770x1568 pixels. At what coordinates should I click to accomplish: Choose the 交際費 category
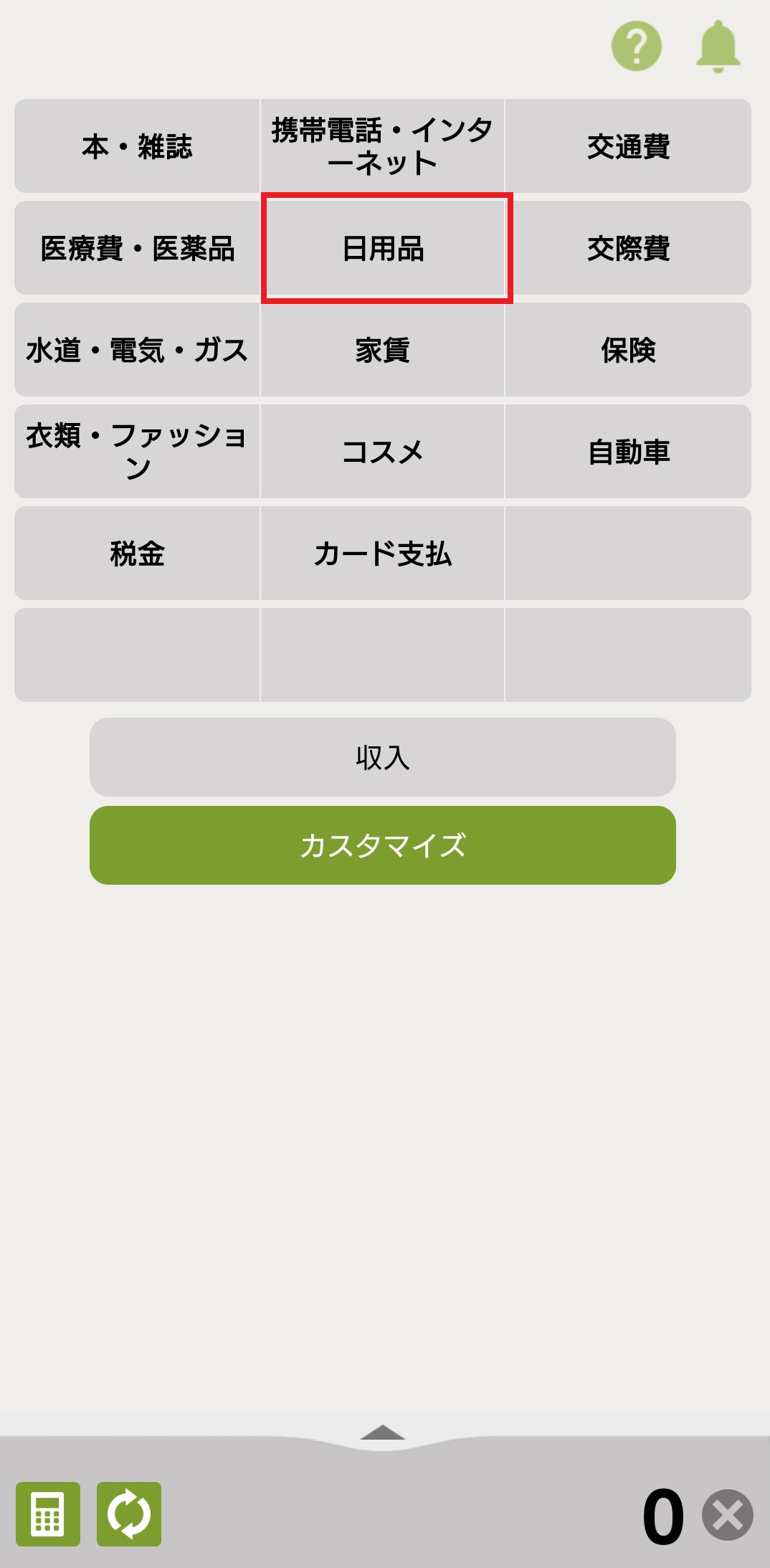point(628,248)
